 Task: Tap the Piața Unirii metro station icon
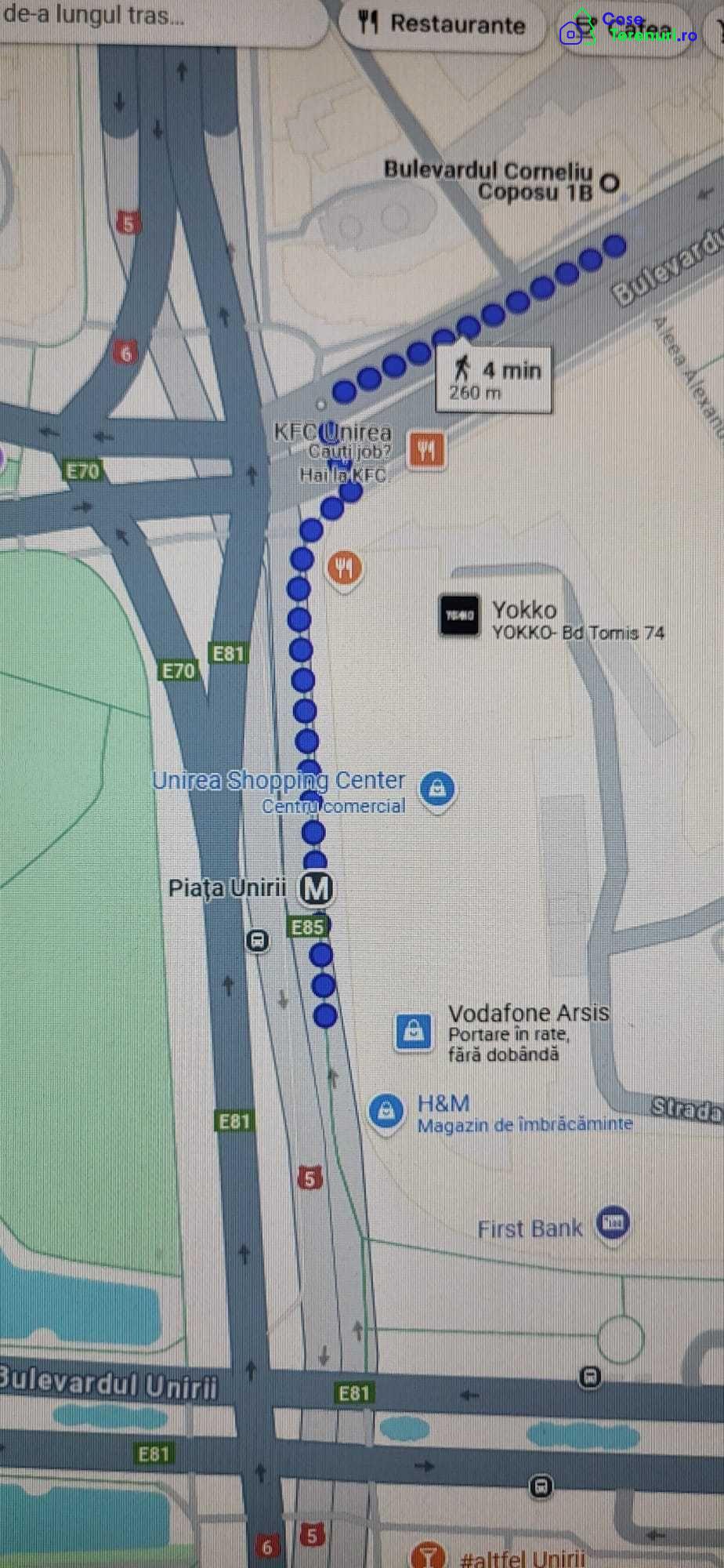pyautogui.click(x=317, y=889)
